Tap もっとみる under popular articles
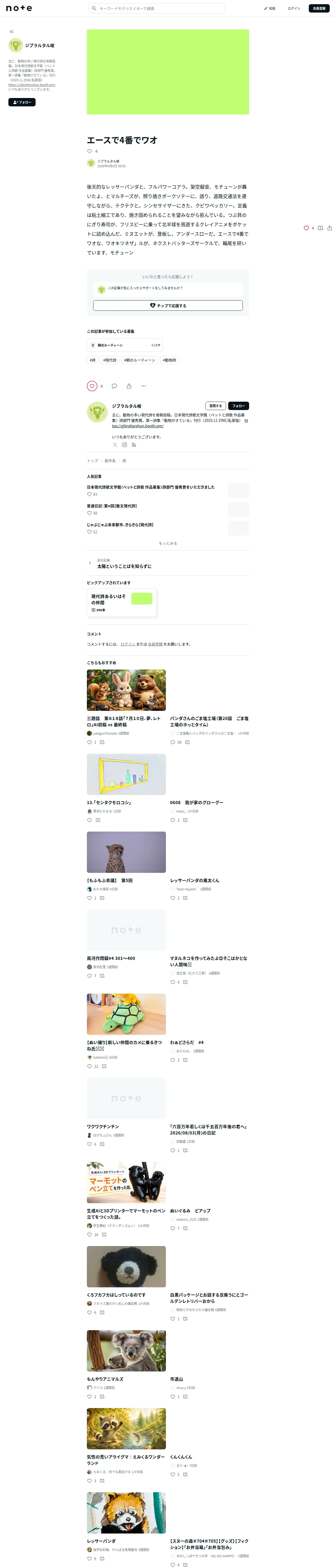Screen dimensions: 336x1568 pyautogui.click(x=168, y=544)
